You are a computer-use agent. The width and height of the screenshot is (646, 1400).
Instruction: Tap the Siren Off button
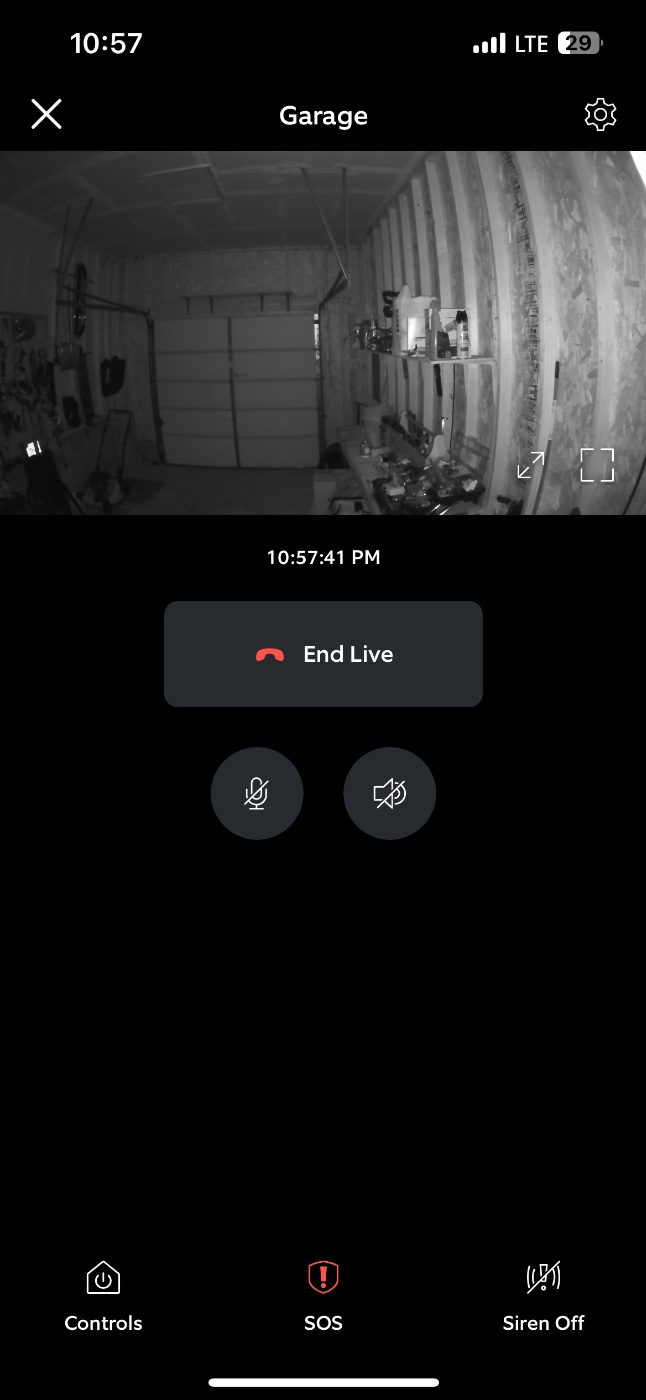pos(543,1297)
